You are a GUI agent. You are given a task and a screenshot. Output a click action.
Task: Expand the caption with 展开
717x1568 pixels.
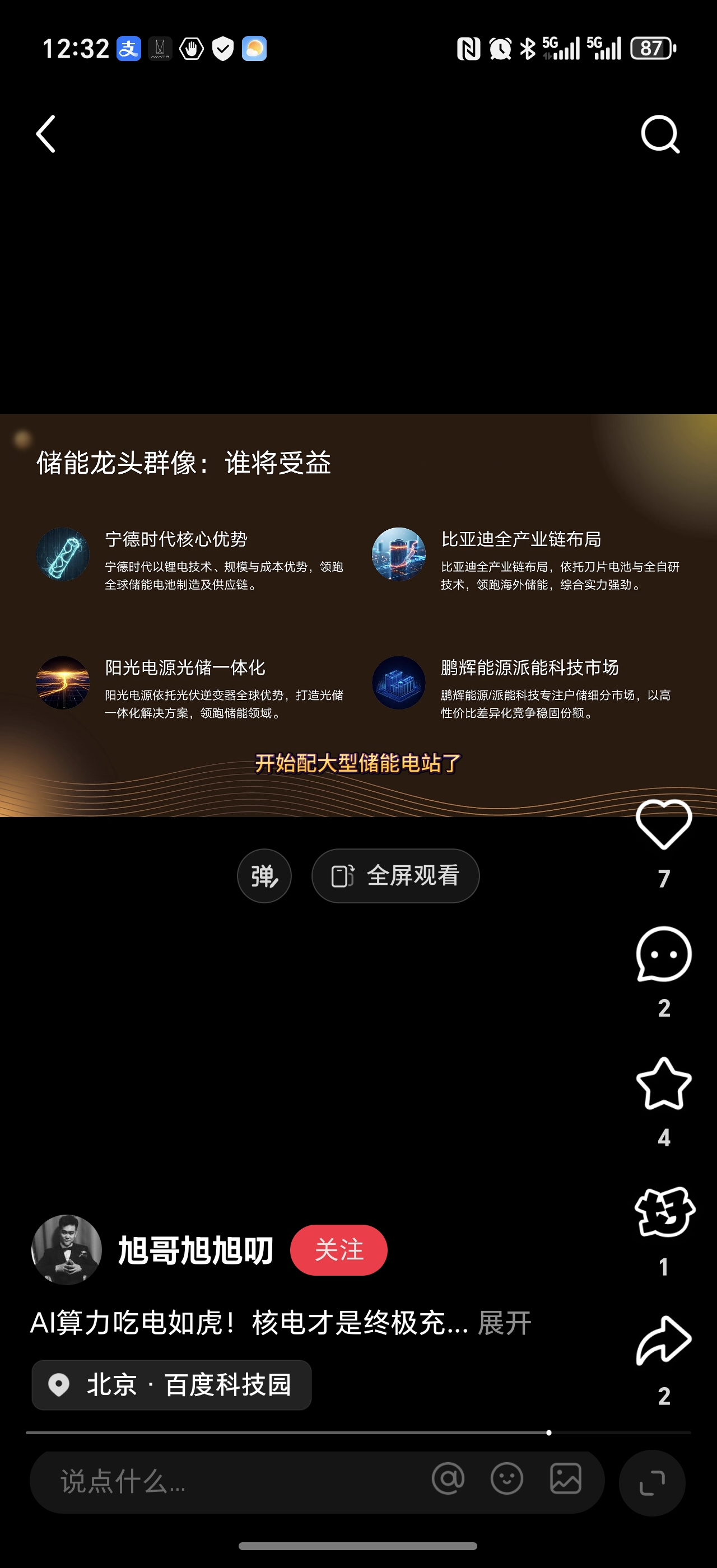point(504,1323)
